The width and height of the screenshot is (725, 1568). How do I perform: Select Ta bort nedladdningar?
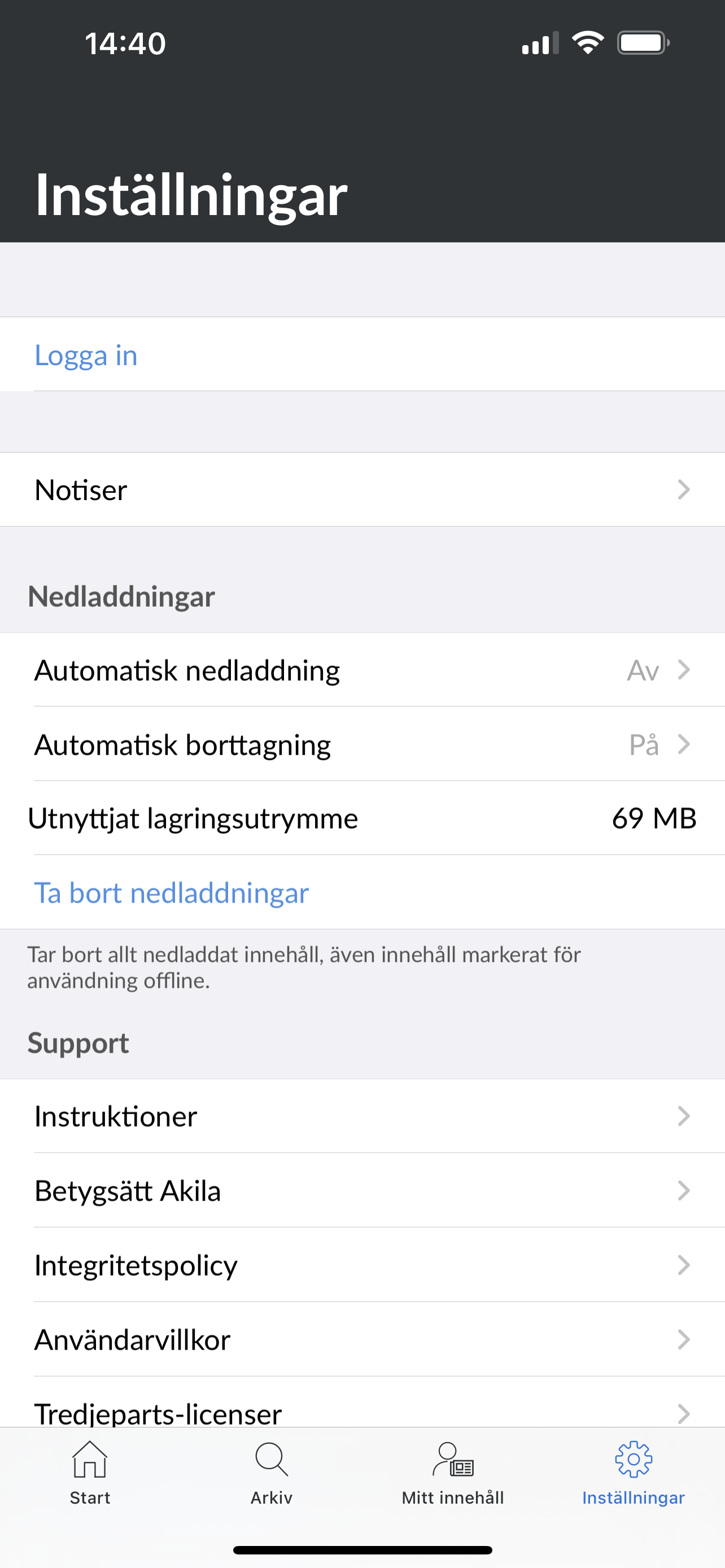[172, 893]
